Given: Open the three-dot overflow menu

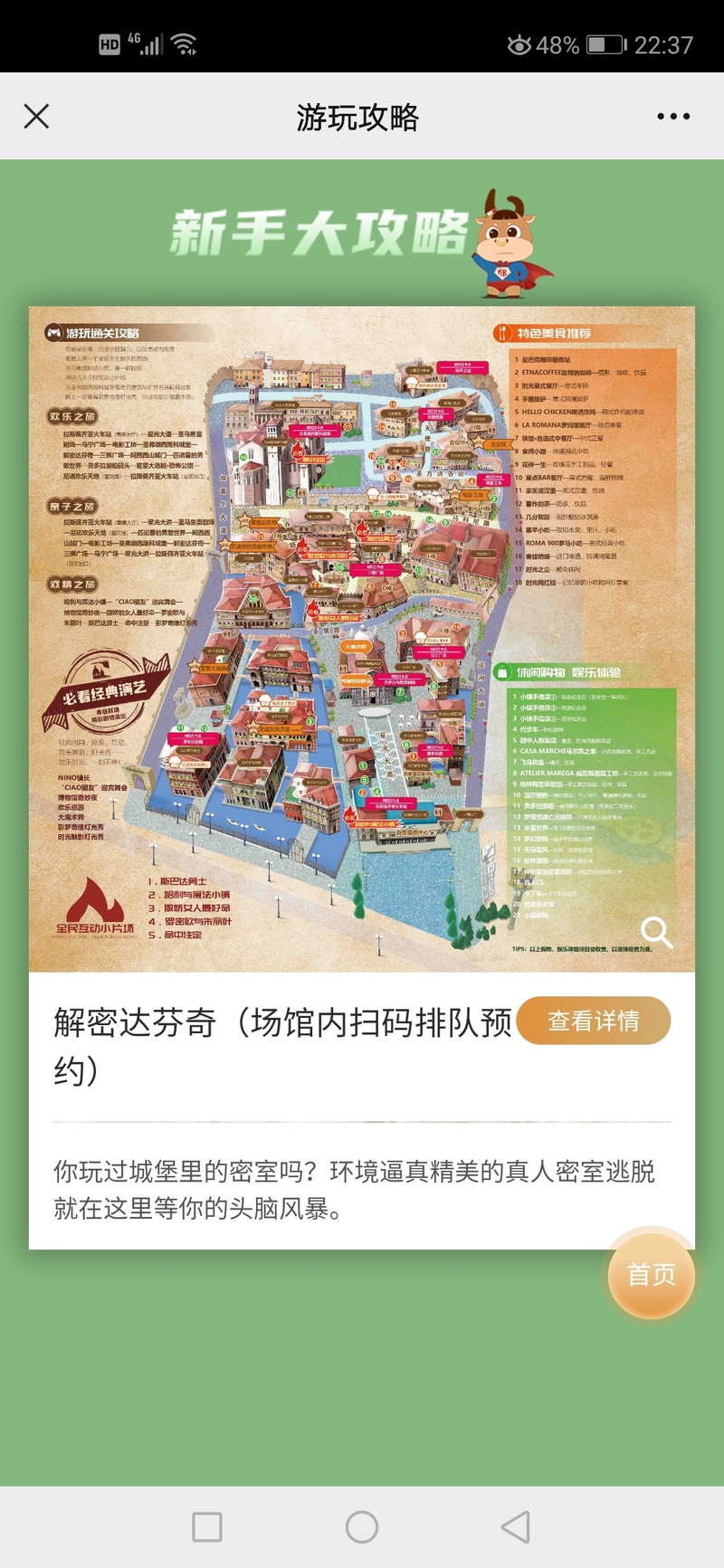Looking at the screenshot, I should coord(673,116).
